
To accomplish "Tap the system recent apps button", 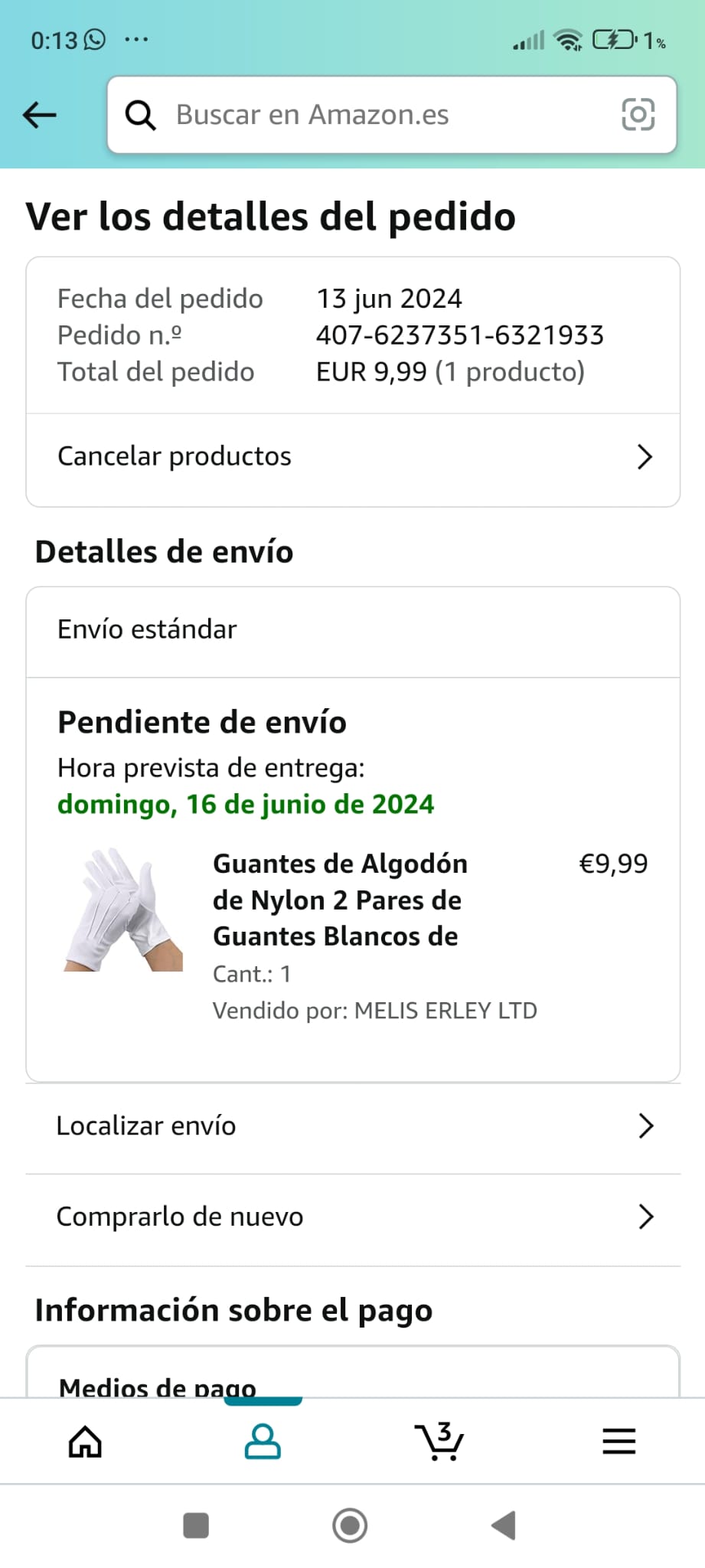I will 197,1526.
